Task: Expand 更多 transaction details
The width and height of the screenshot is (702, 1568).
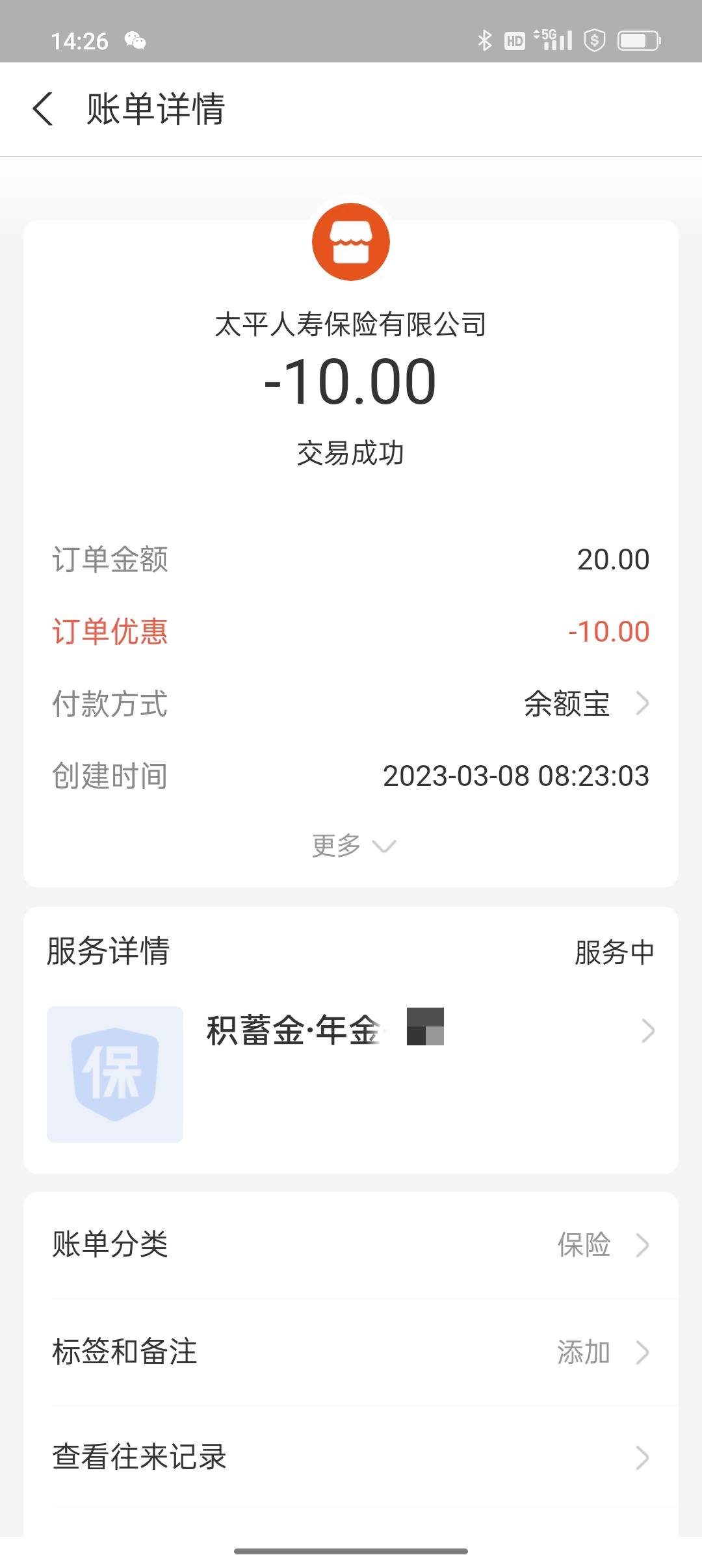Action: [x=354, y=845]
